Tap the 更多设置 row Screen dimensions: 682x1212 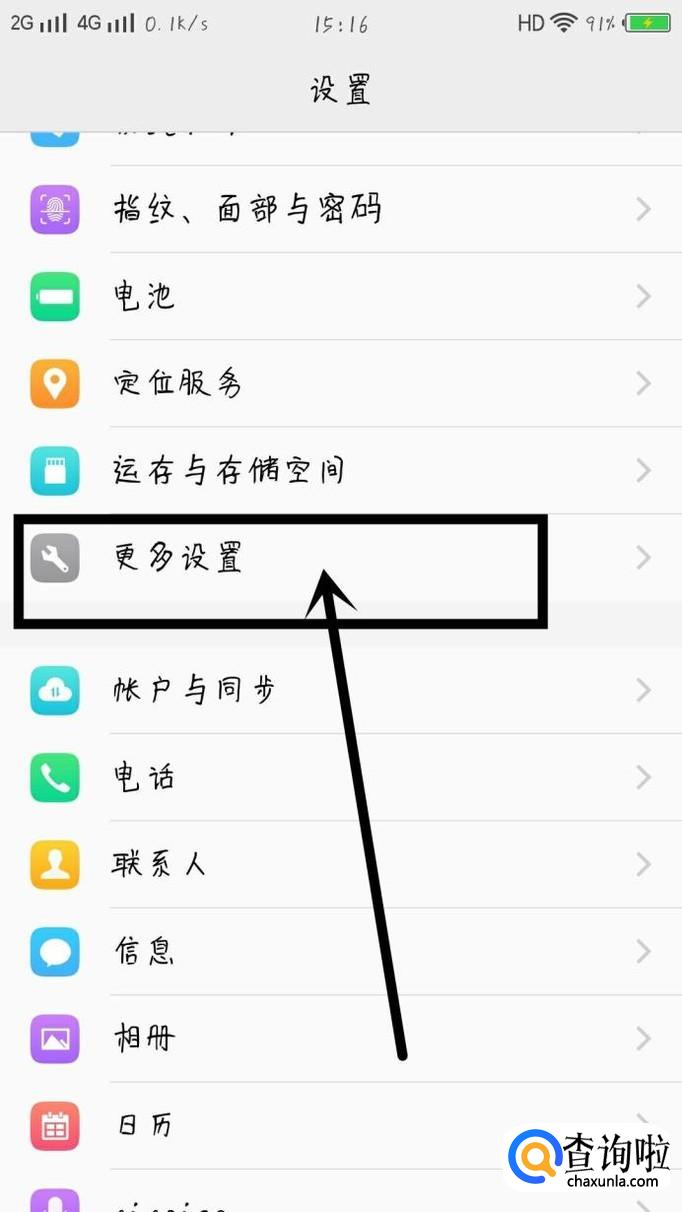[x=178, y=557]
